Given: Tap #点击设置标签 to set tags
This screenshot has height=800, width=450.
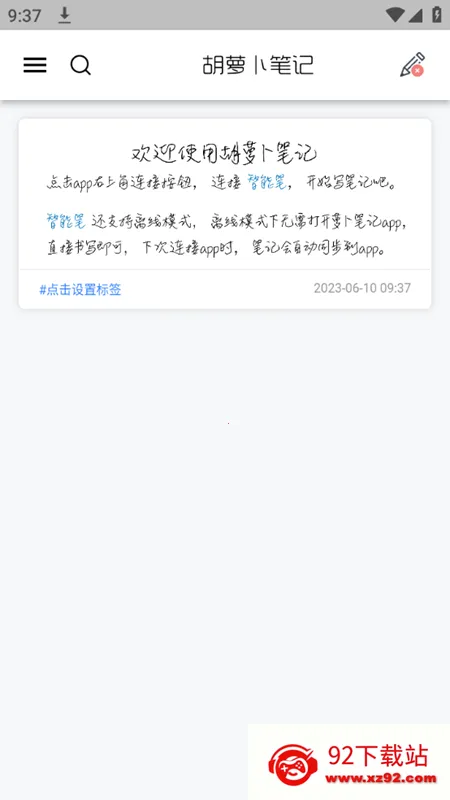Looking at the screenshot, I should pos(80,290).
